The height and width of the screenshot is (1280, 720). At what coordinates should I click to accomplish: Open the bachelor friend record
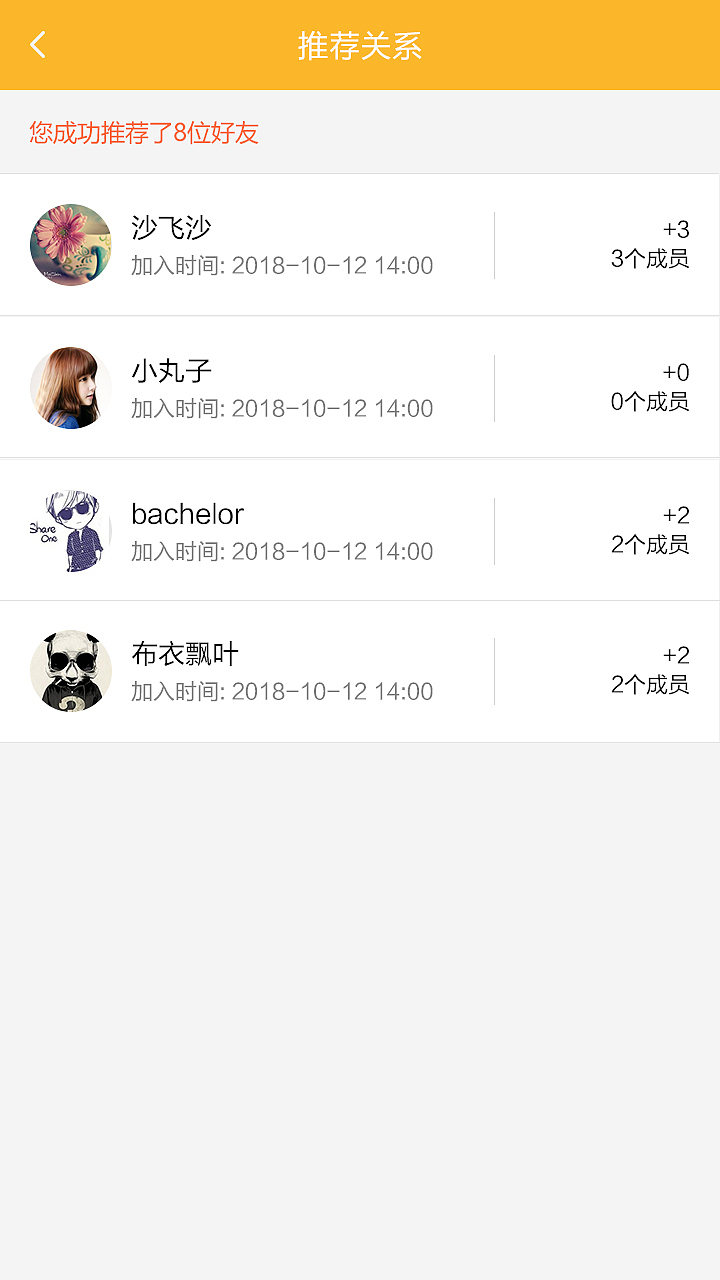(x=300, y=530)
